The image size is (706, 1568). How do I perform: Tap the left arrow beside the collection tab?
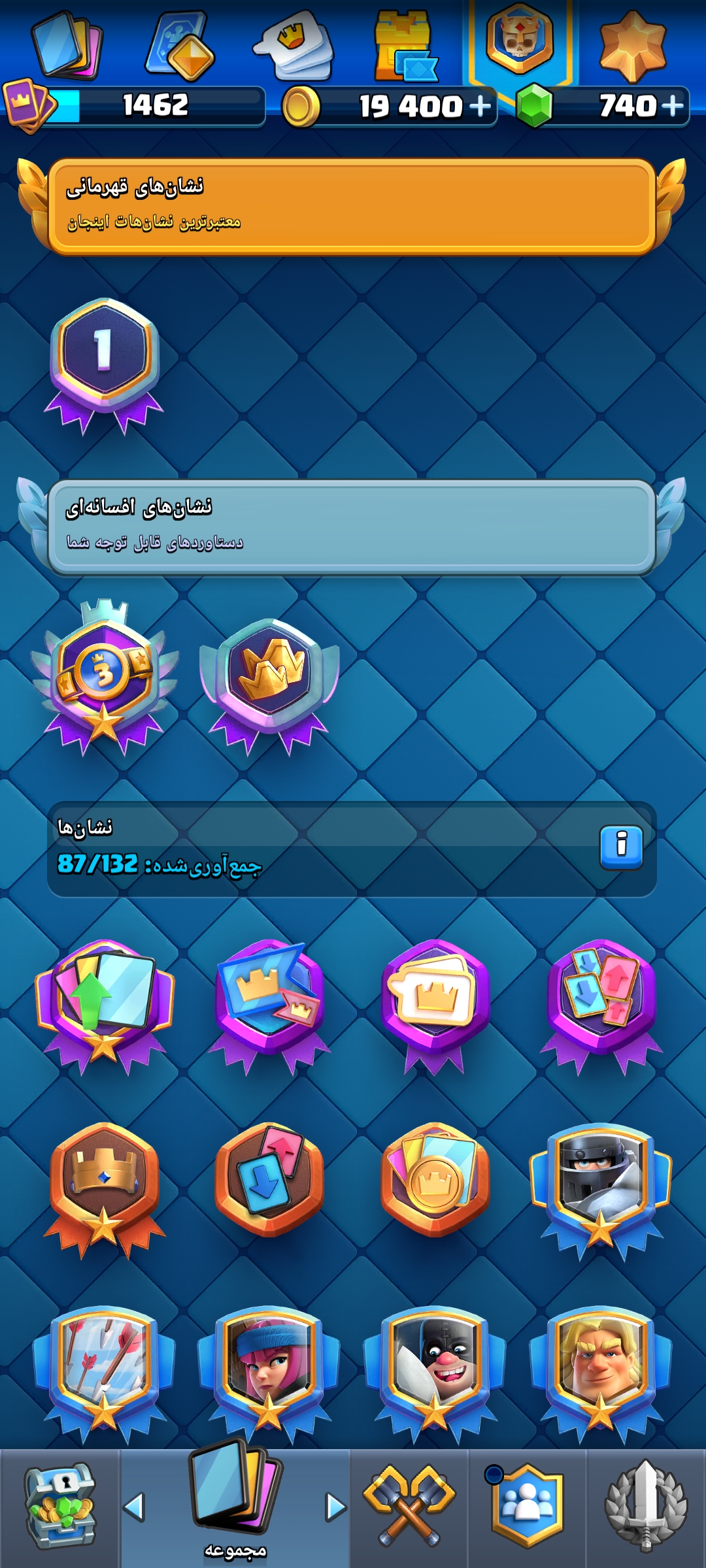(134, 1507)
